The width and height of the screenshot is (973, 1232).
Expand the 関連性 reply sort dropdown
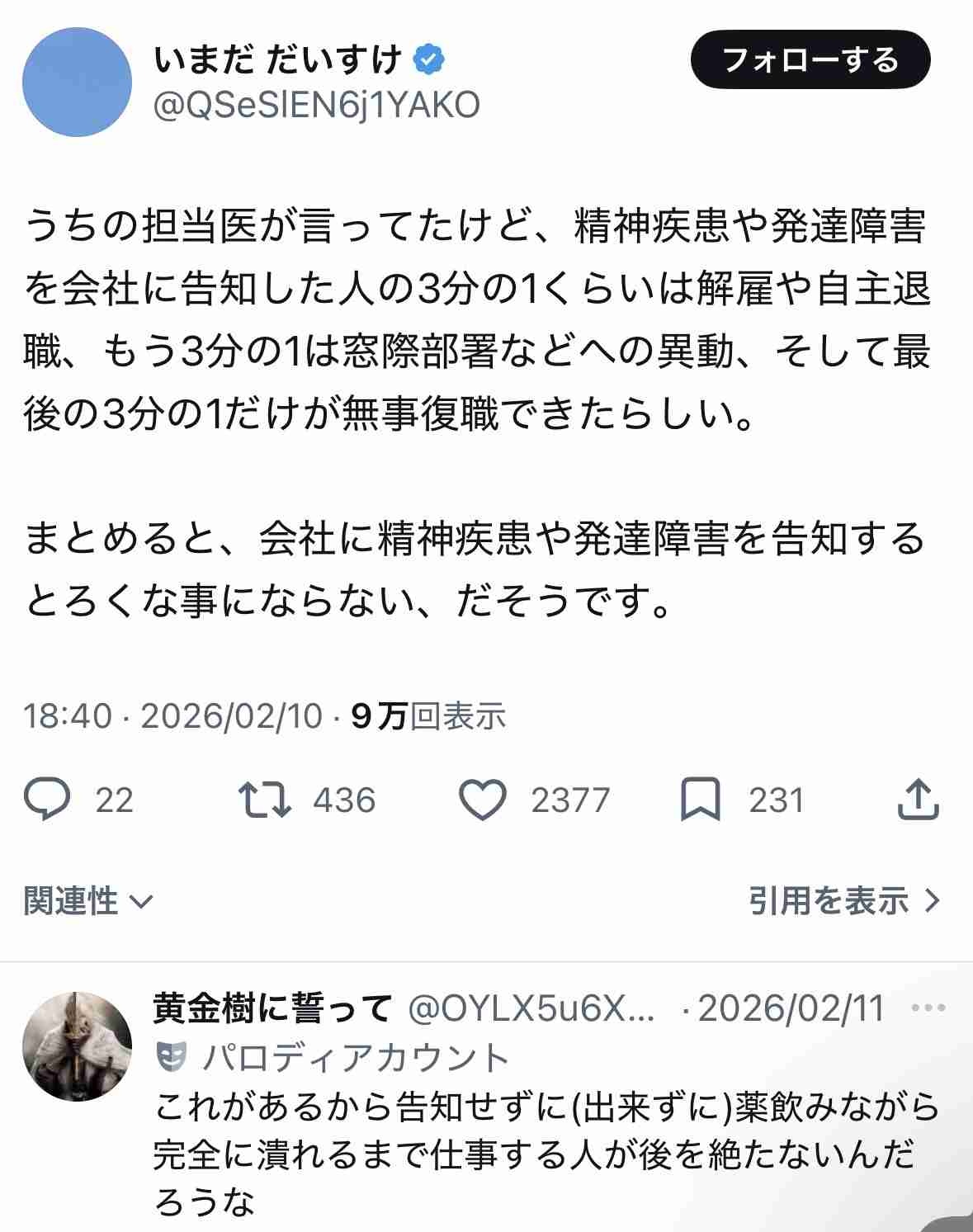pos(87,900)
